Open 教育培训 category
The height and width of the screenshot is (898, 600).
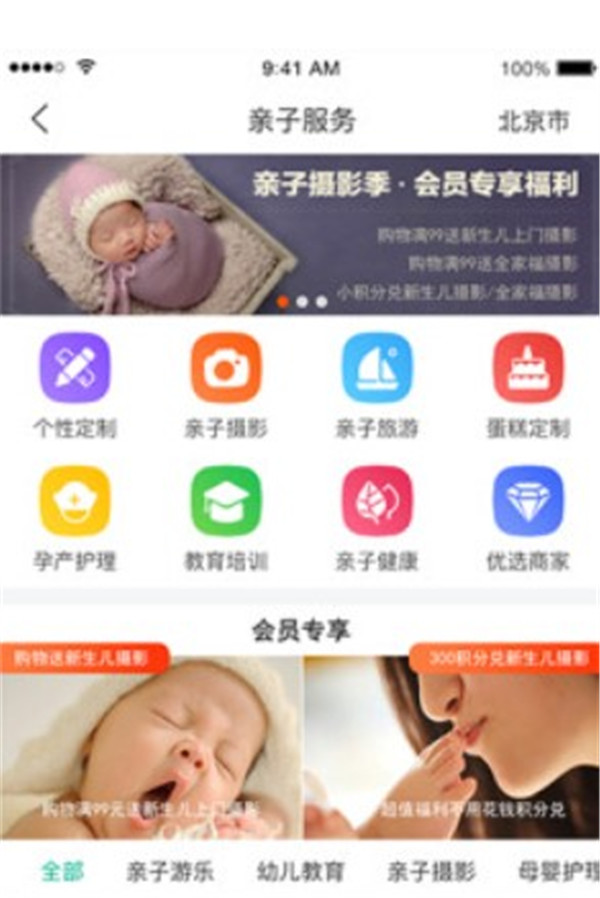(x=226, y=500)
